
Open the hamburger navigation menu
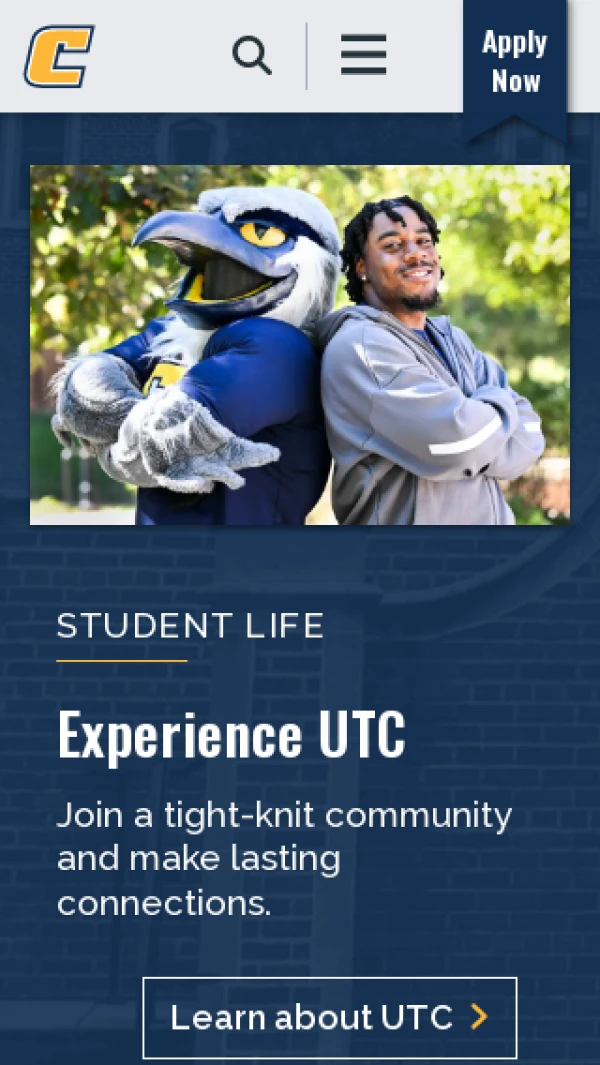pos(363,56)
